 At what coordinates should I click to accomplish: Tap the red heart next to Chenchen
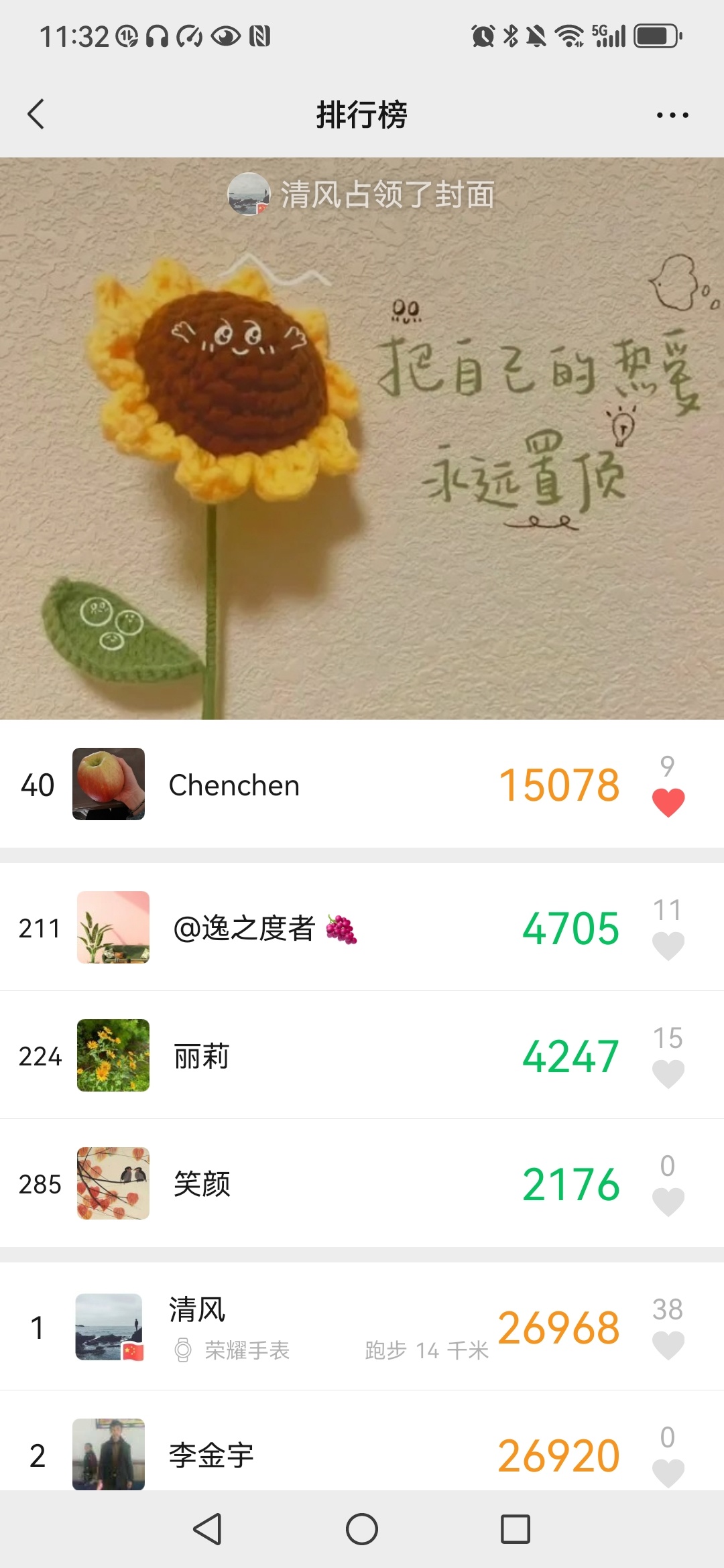tap(668, 801)
